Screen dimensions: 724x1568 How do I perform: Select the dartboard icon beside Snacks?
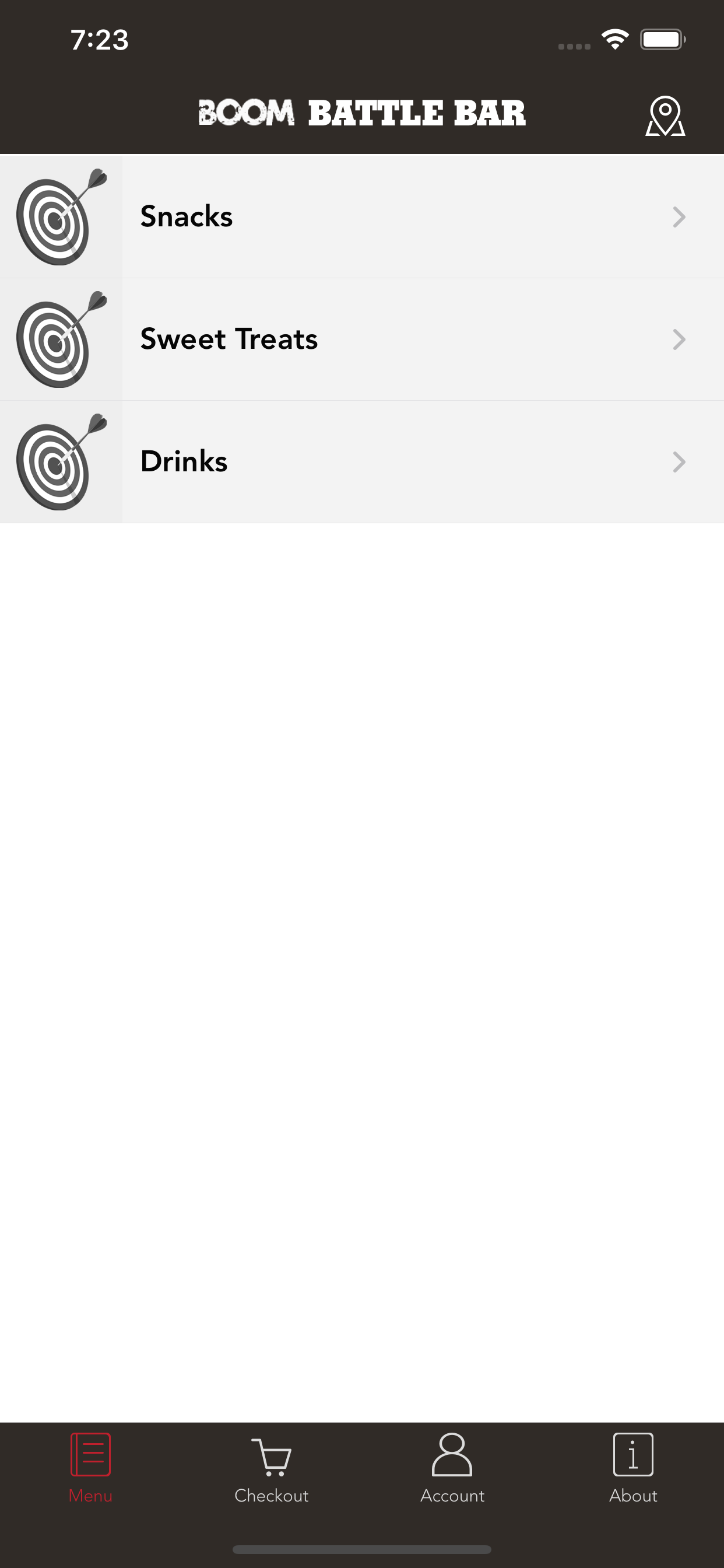click(x=61, y=216)
